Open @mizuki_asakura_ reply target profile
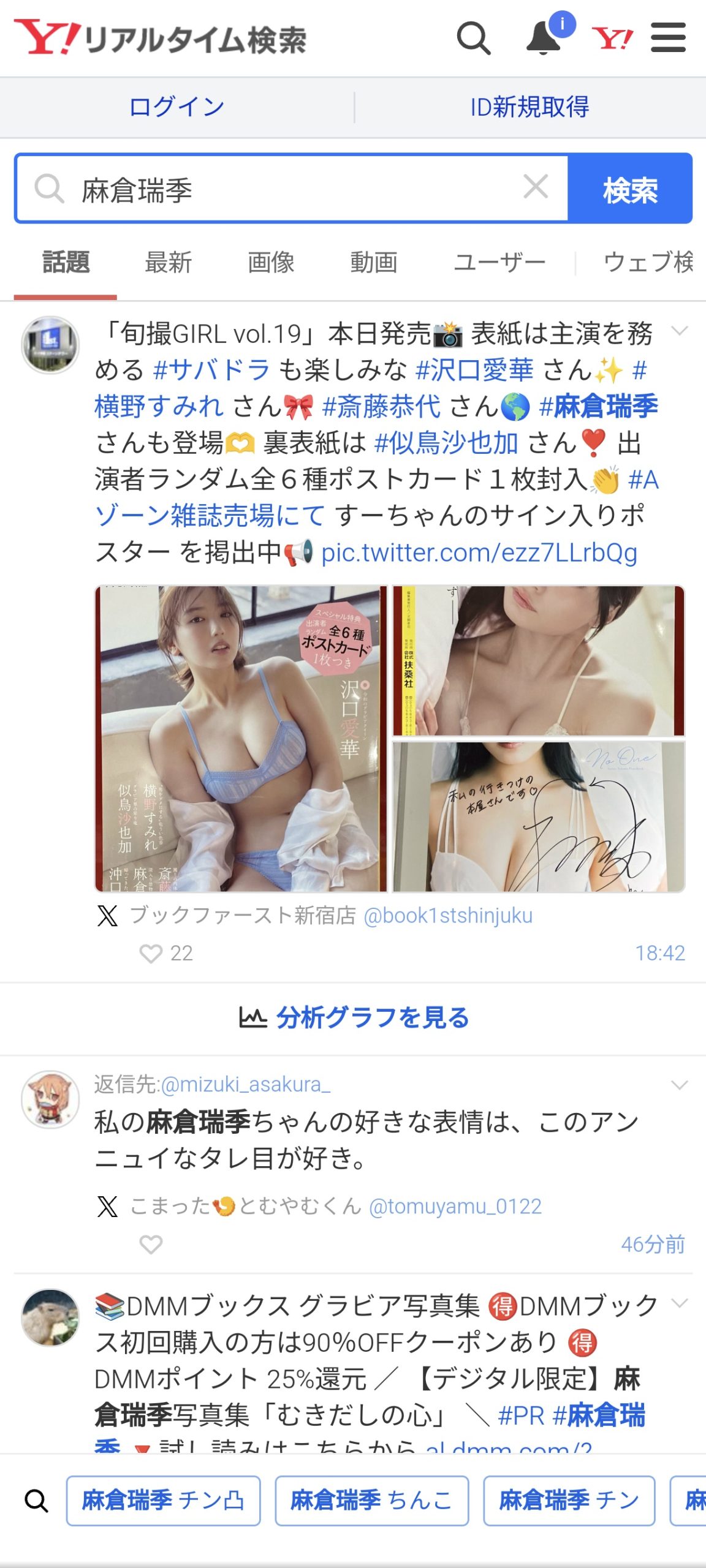 point(245,1085)
